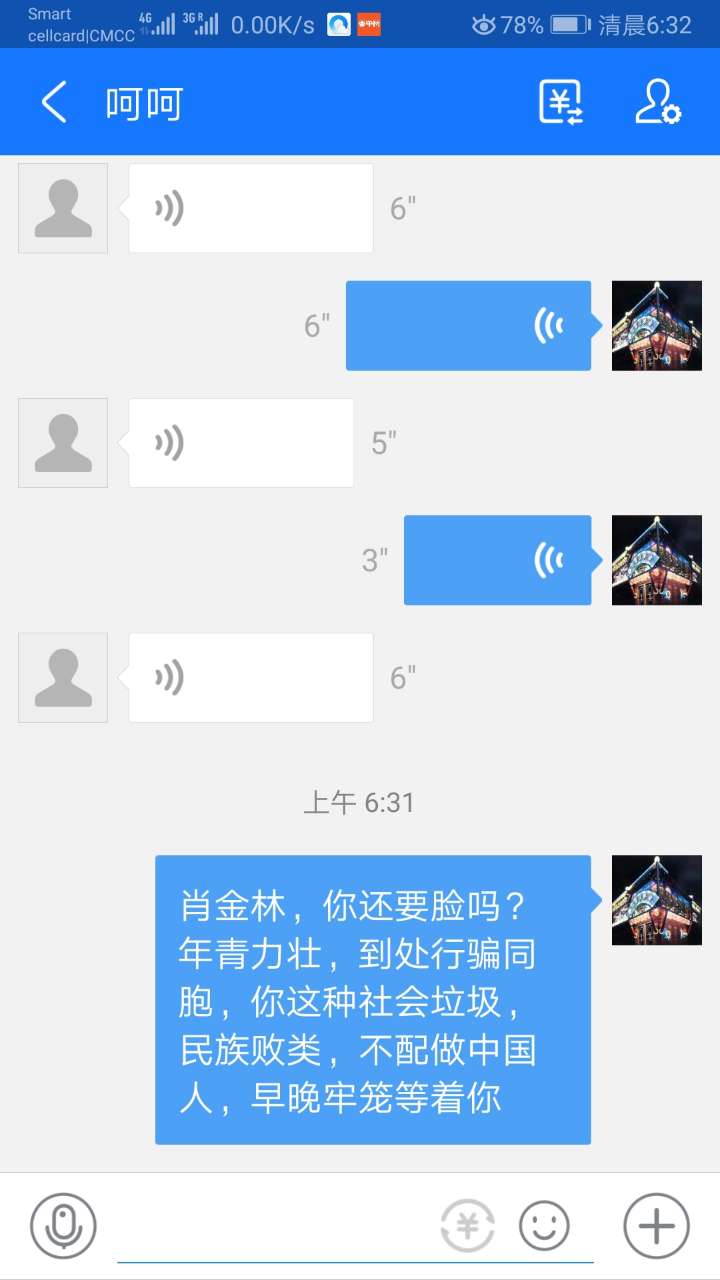
Task: Go back from the 呵呵 chat
Action: point(54,102)
